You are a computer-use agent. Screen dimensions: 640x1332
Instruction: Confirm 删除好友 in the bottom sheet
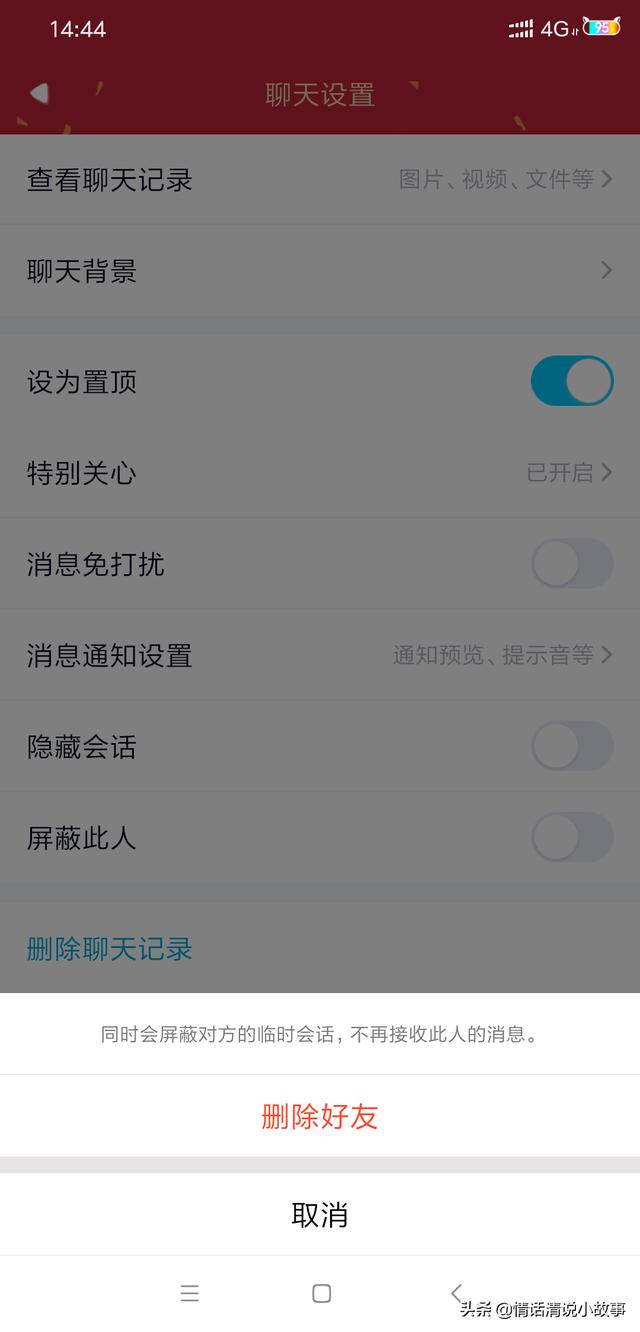click(320, 1116)
